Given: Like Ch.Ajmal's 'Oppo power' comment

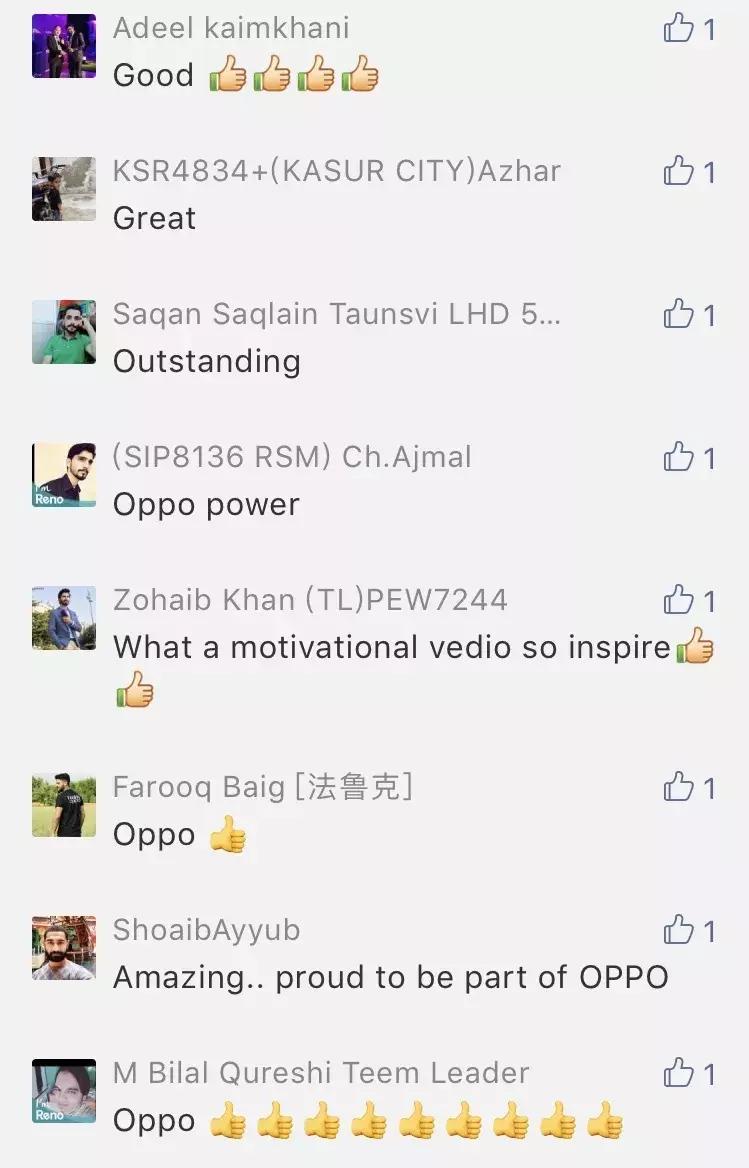Looking at the screenshot, I should click(x=679, y=457).
